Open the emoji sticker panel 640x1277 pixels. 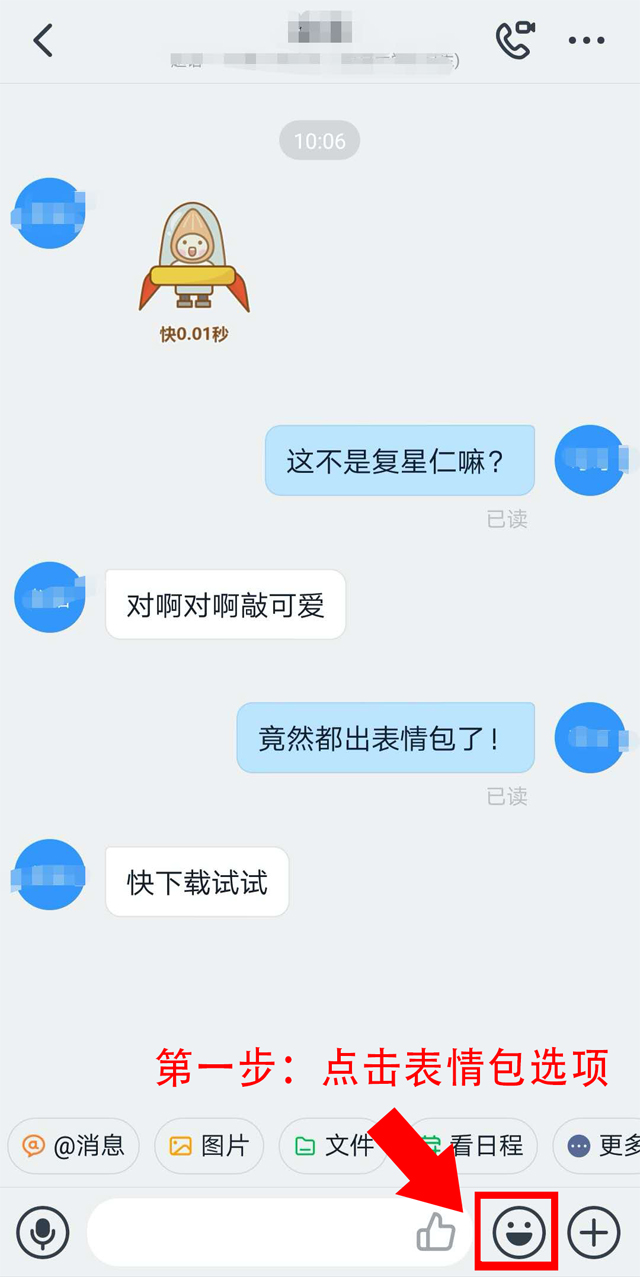click(520, 1232)
